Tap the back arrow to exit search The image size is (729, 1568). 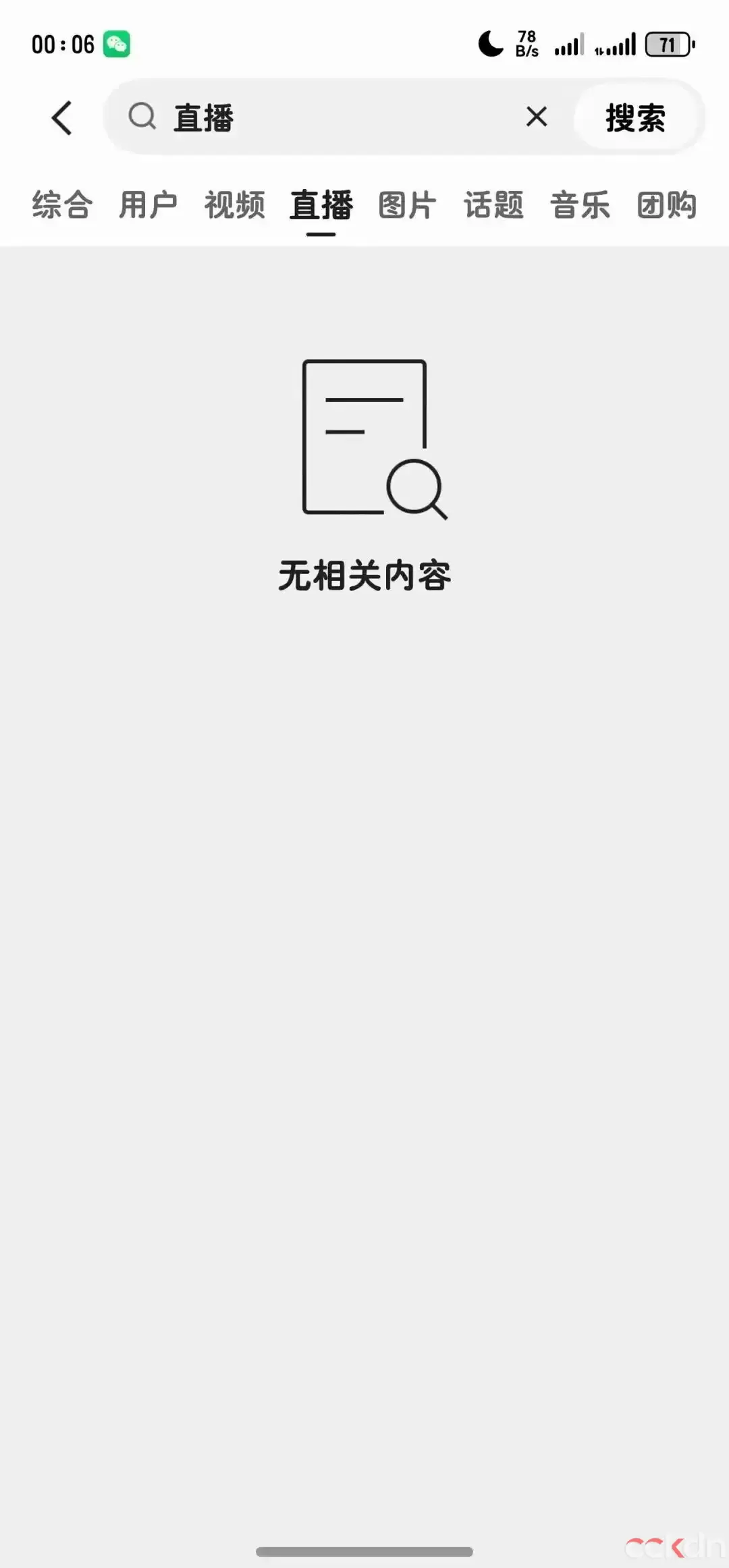point(61,117)
